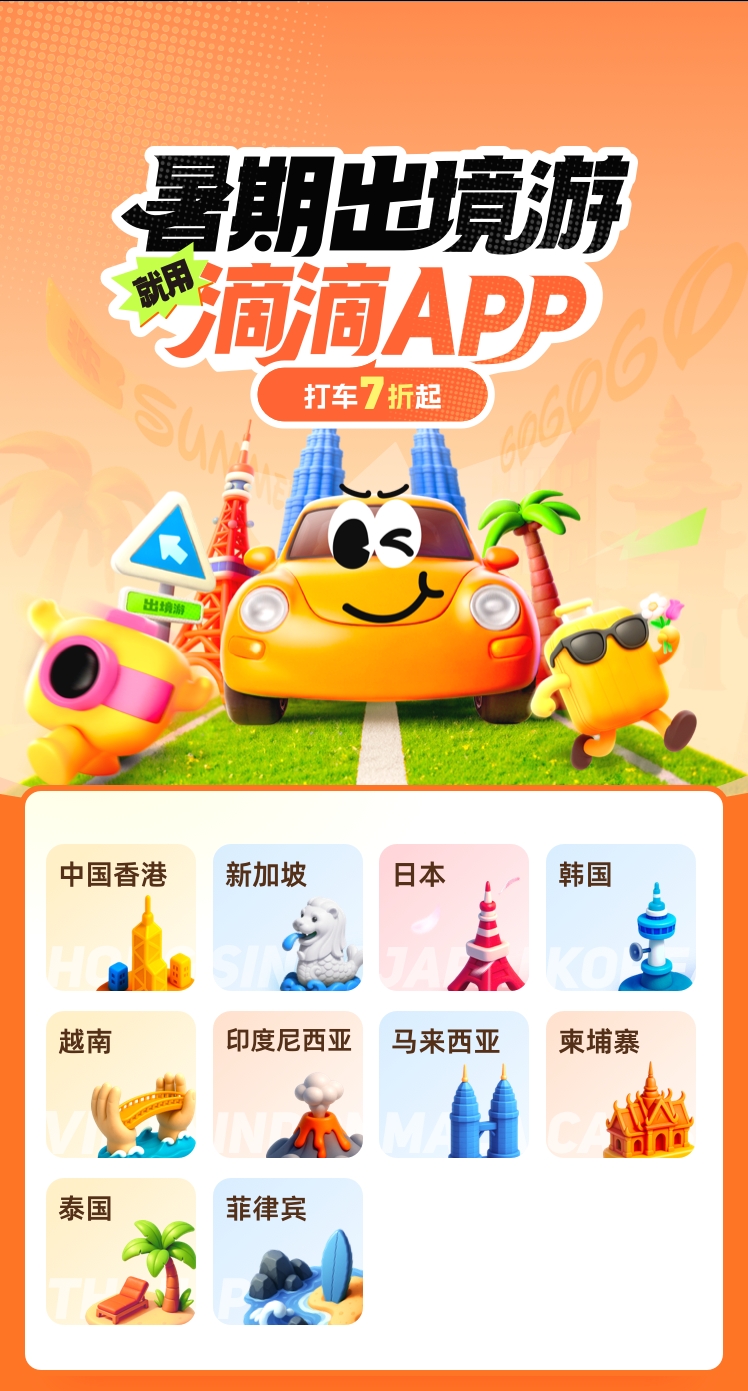Choose the 韩国 destination card
The image size is (748, 1391).
point(620,917)
